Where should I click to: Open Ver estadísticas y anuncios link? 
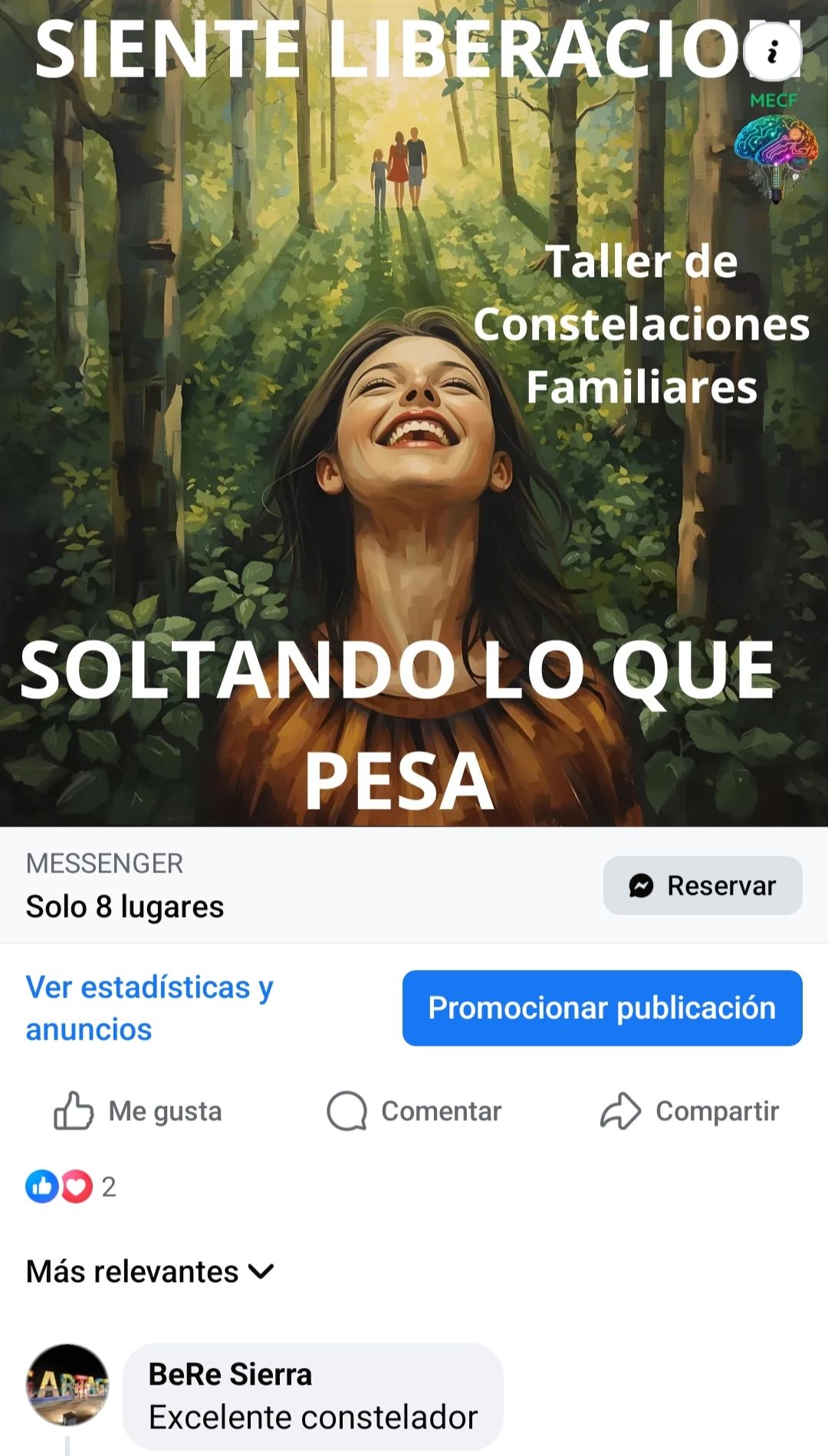click(149, 1007)
